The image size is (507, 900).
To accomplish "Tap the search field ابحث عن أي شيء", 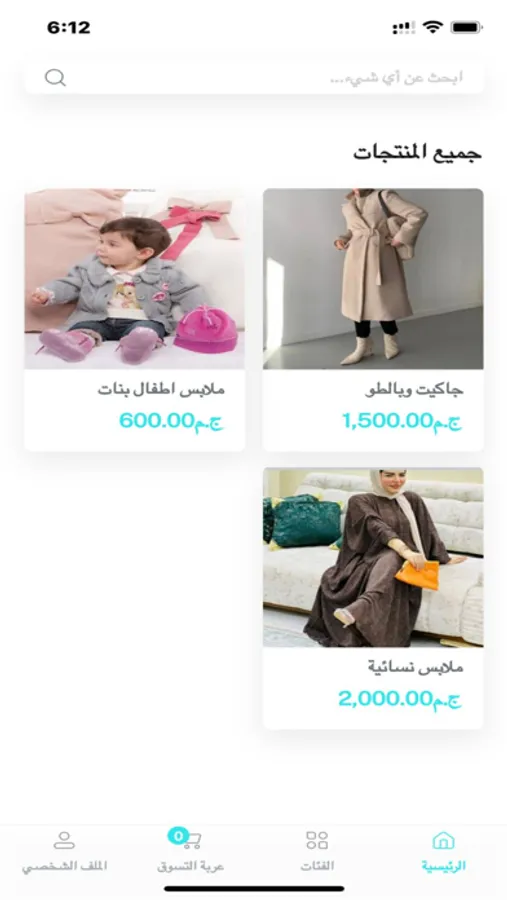I will tap(254, 77).
